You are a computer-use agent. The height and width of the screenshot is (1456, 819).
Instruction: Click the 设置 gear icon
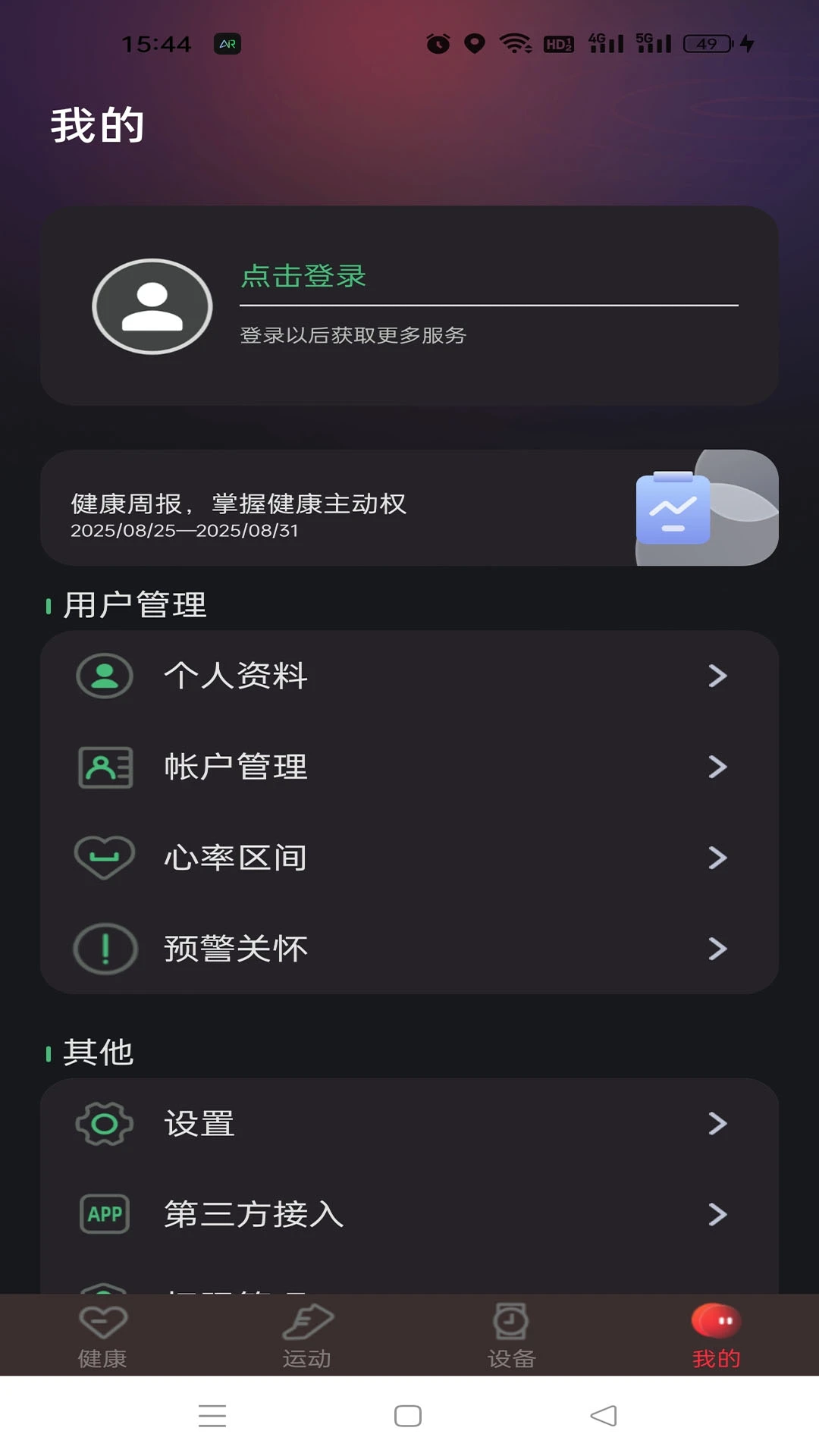coord(105,1124)
